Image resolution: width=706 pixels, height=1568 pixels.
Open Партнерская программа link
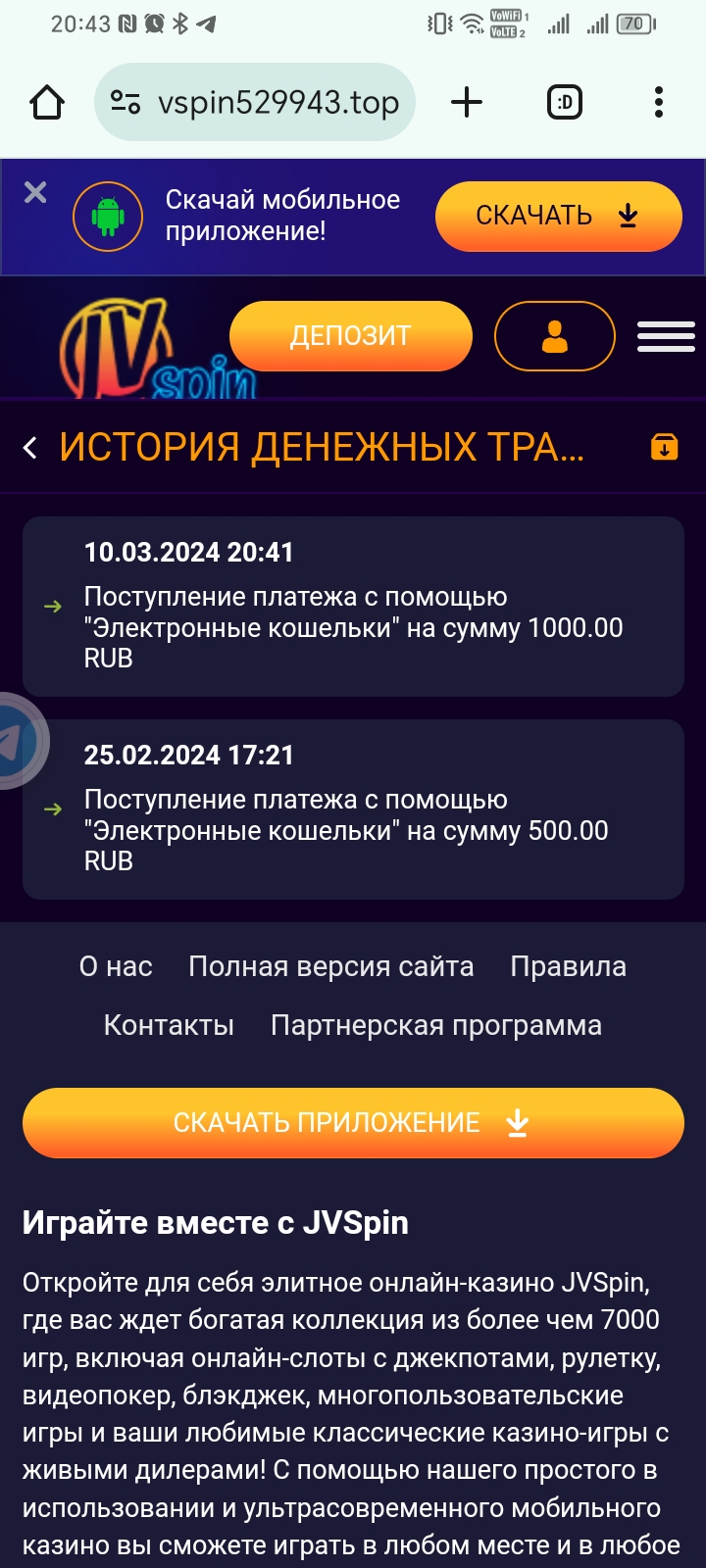(436, 1025)
